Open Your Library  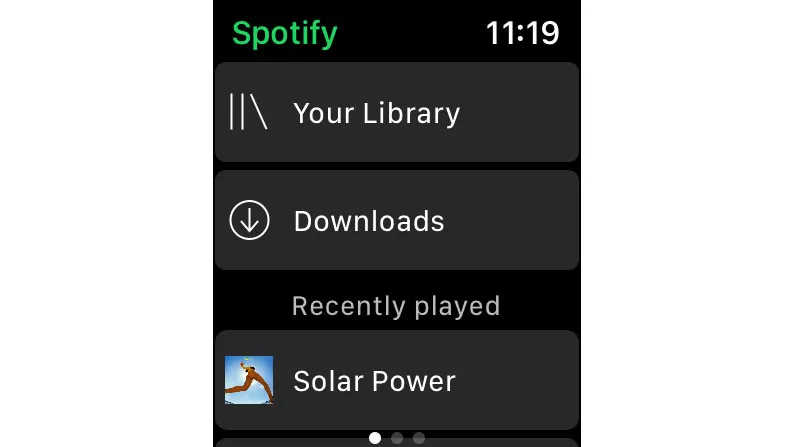(x=396, y=113)
